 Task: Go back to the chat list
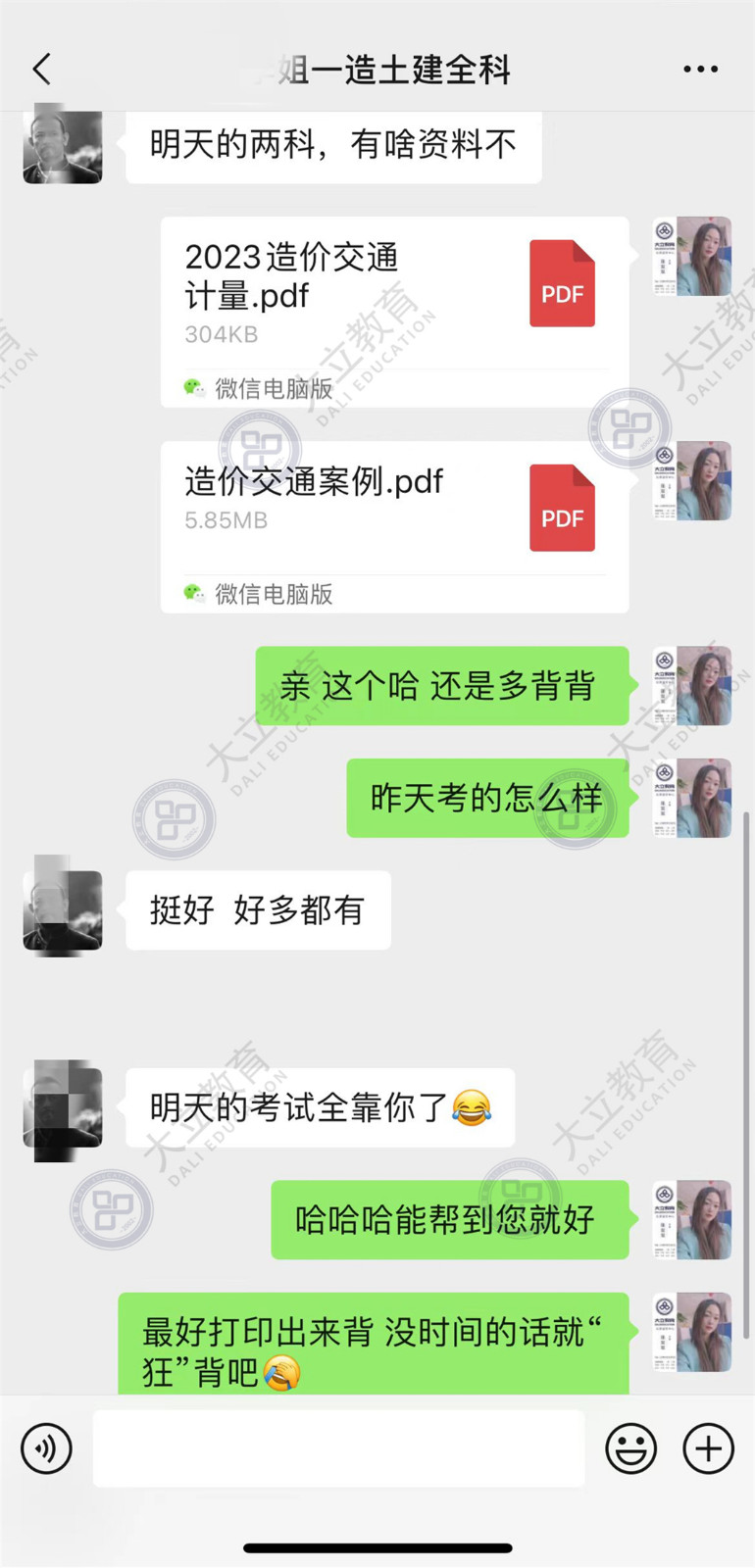tap(41, 70)
